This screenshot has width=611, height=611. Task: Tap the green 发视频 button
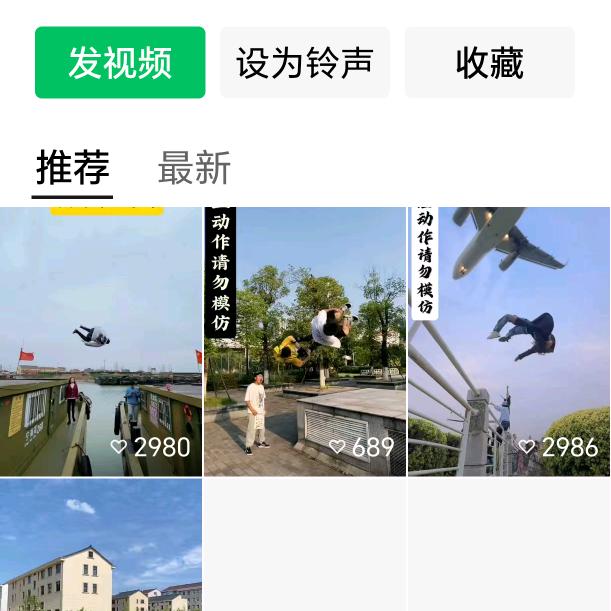120,62
